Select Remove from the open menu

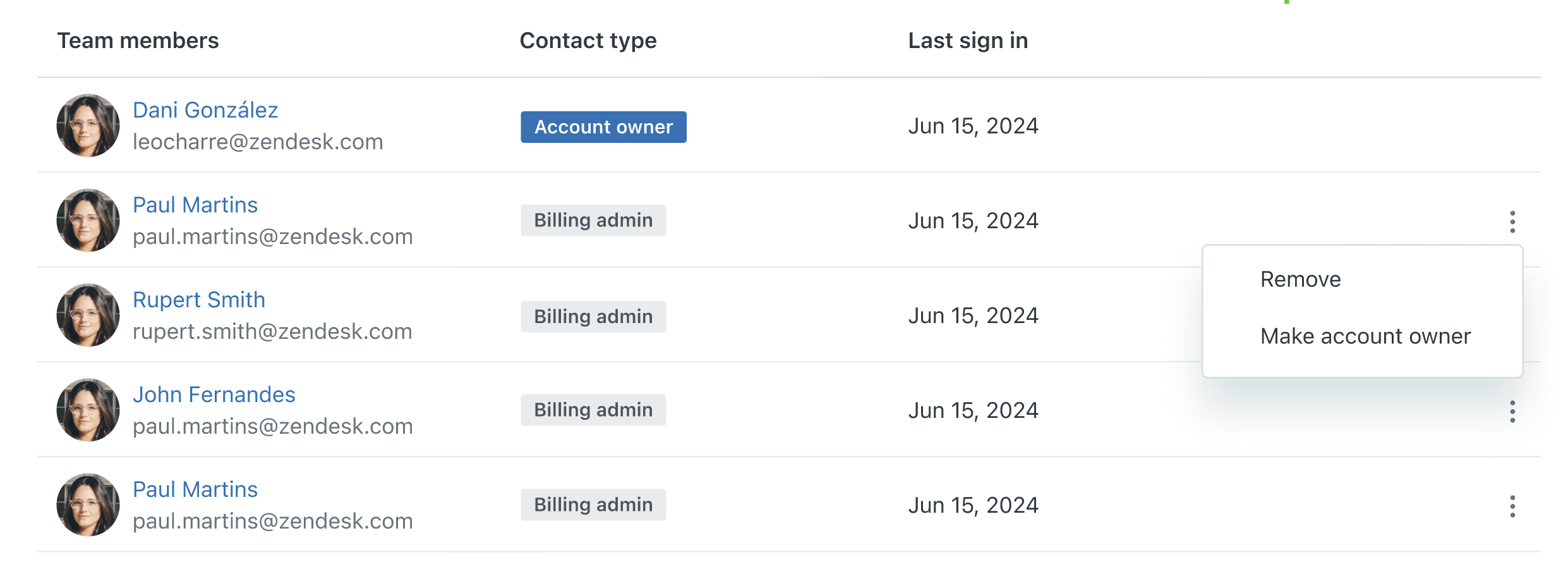click(1300, 279)
